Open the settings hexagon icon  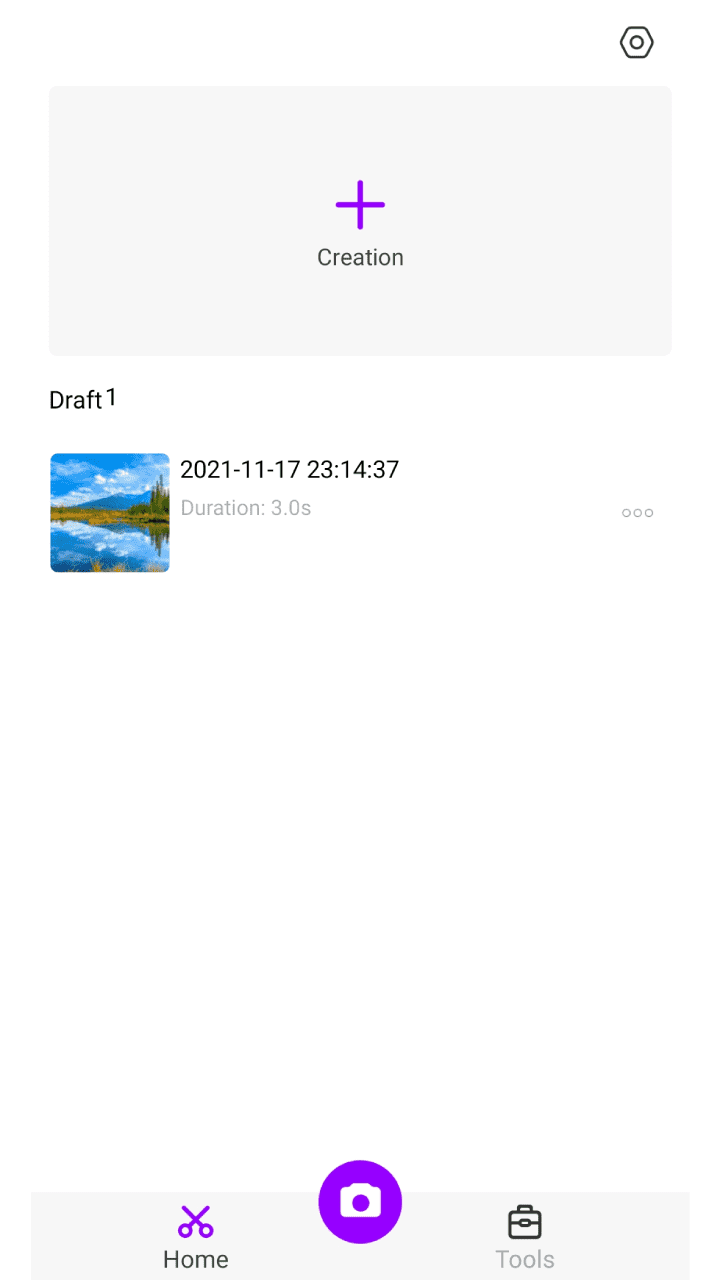tap(636, 43)
